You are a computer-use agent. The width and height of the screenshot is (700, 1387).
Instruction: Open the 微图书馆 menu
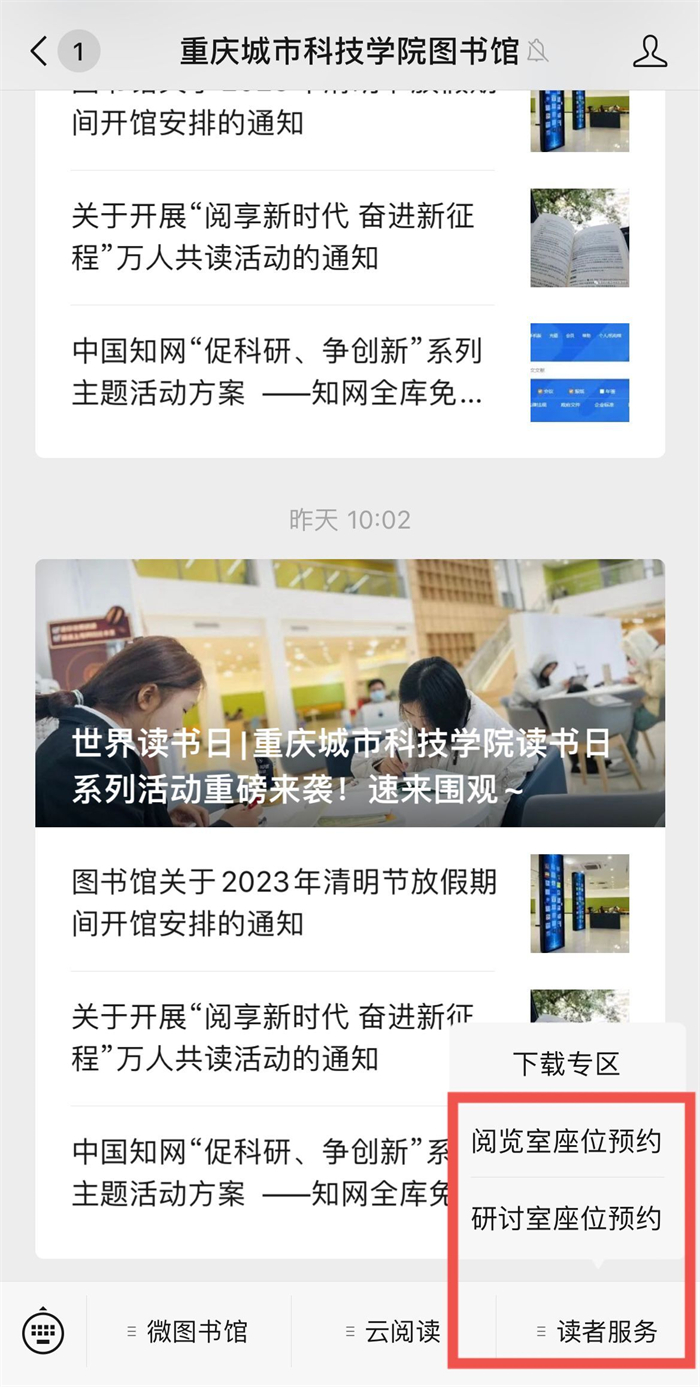[x=188, y=1331]
